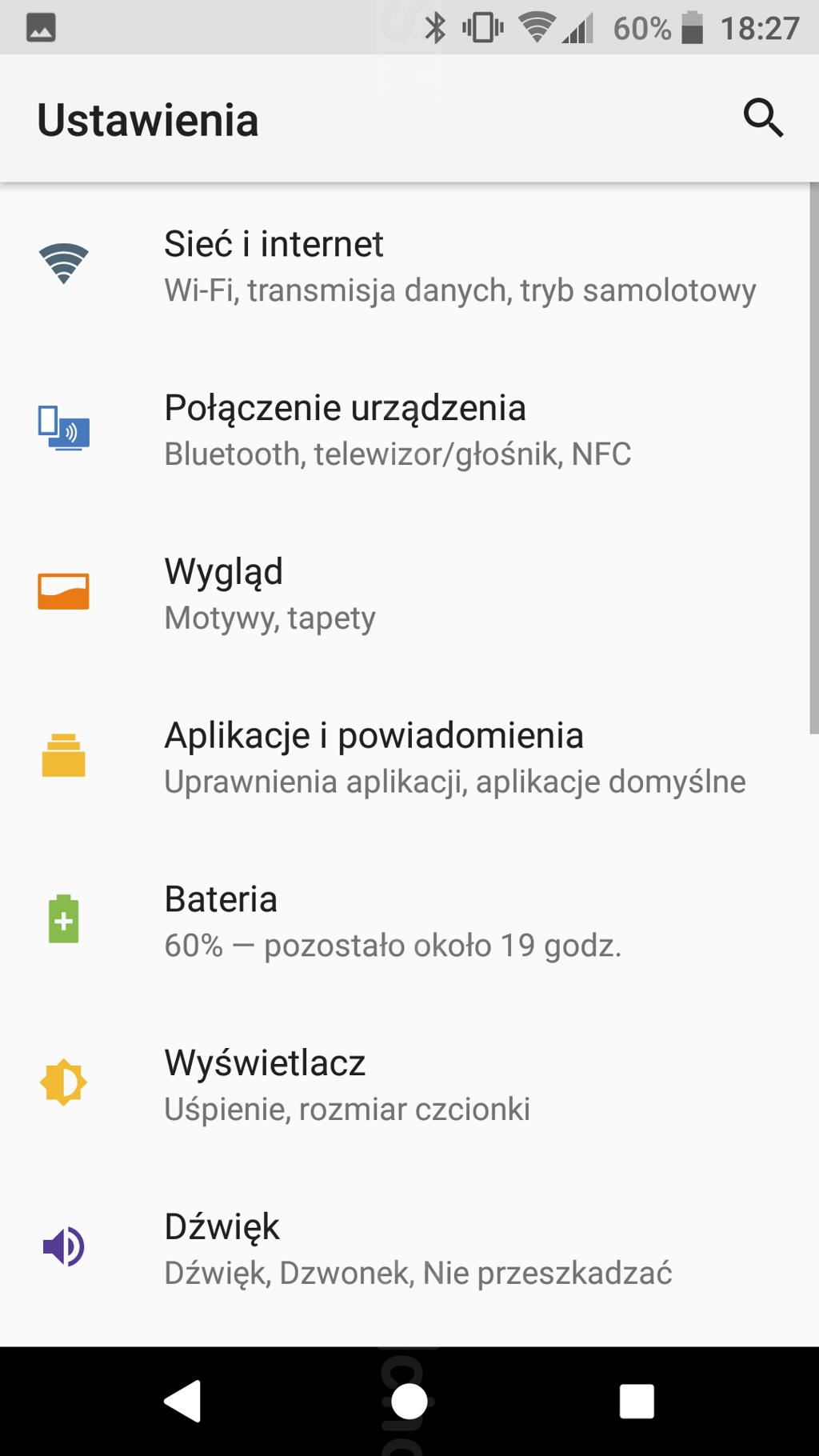
Task: Go to Wygląd settings
Action: (x=405, y=594)
